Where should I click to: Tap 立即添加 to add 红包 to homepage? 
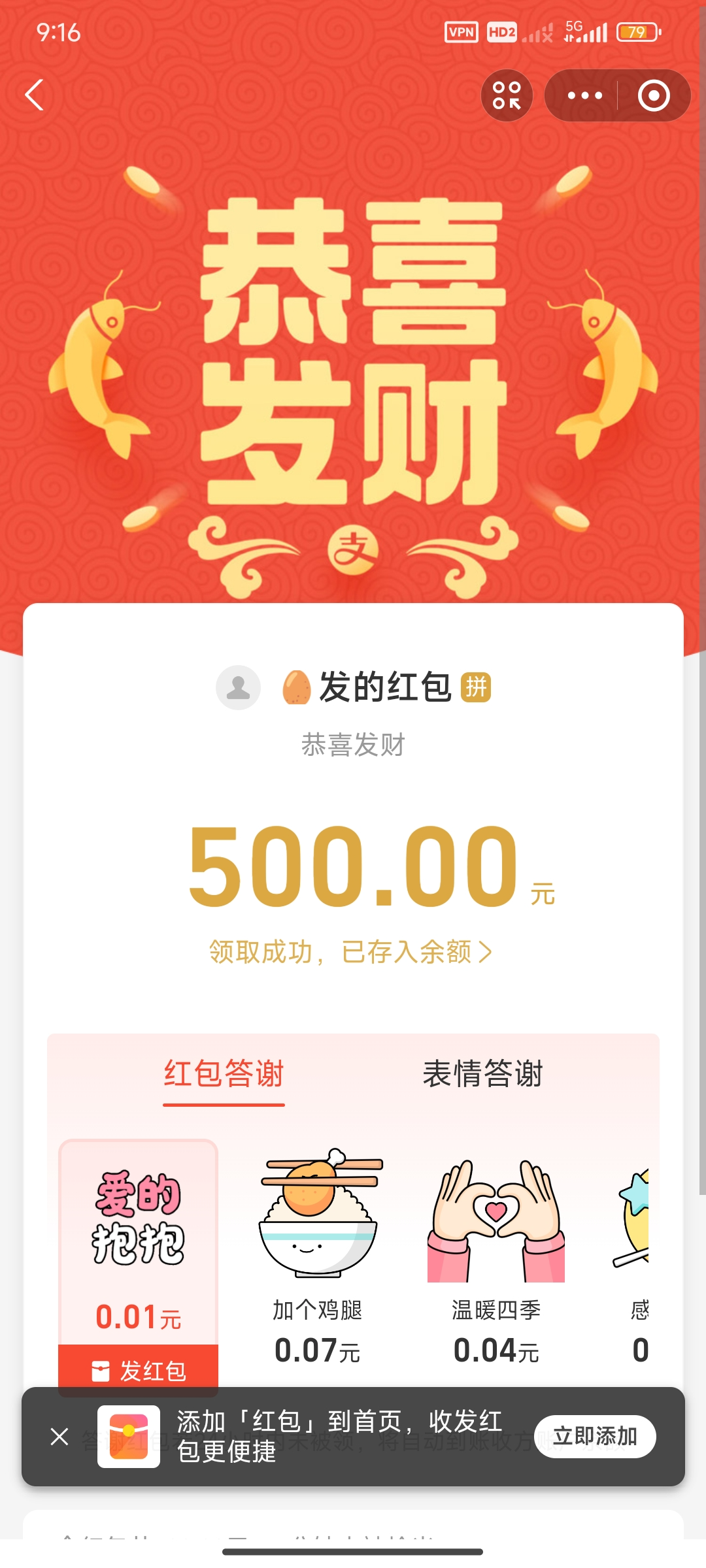[595, 1437]
